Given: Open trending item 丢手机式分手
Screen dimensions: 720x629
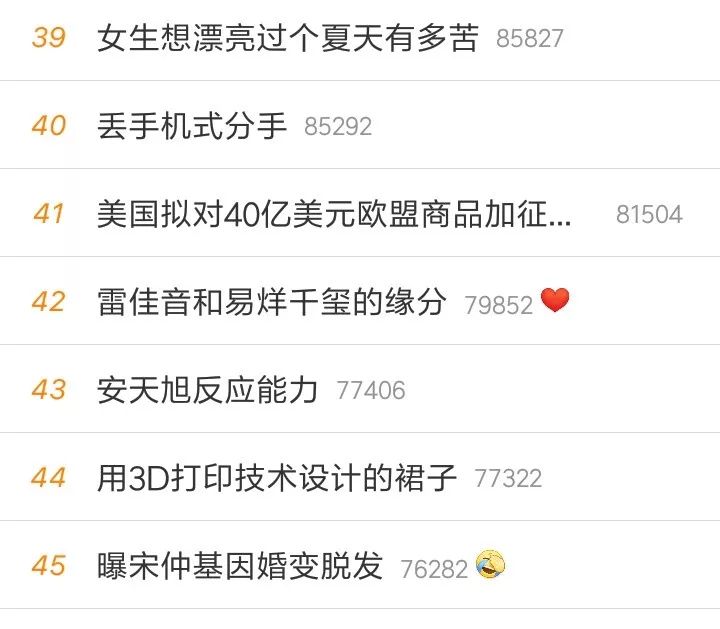Looking at the screenshot, I should click(x=192, y=126).
